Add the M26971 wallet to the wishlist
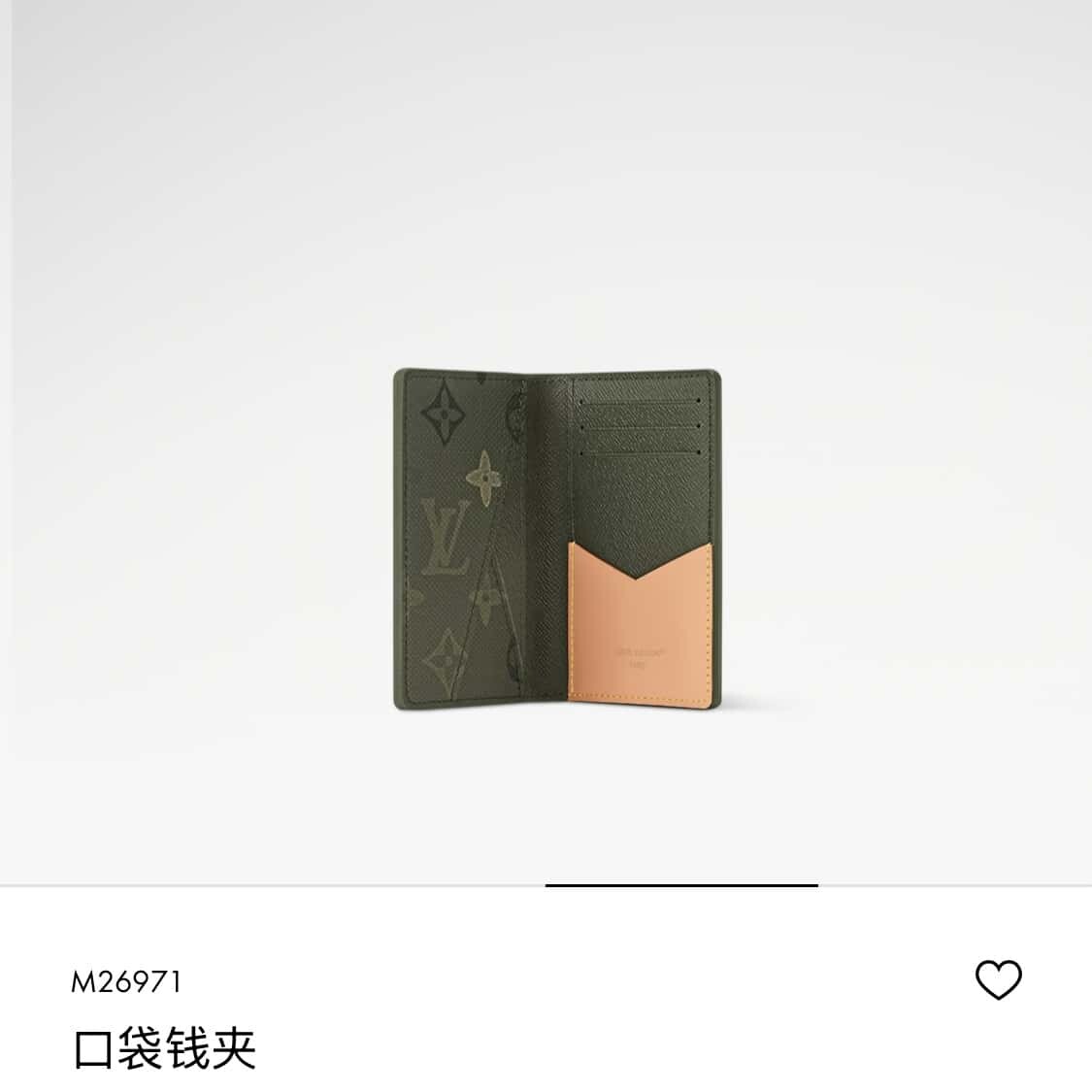Viewport: 1092px width, 1092px height. click(998, 979)
